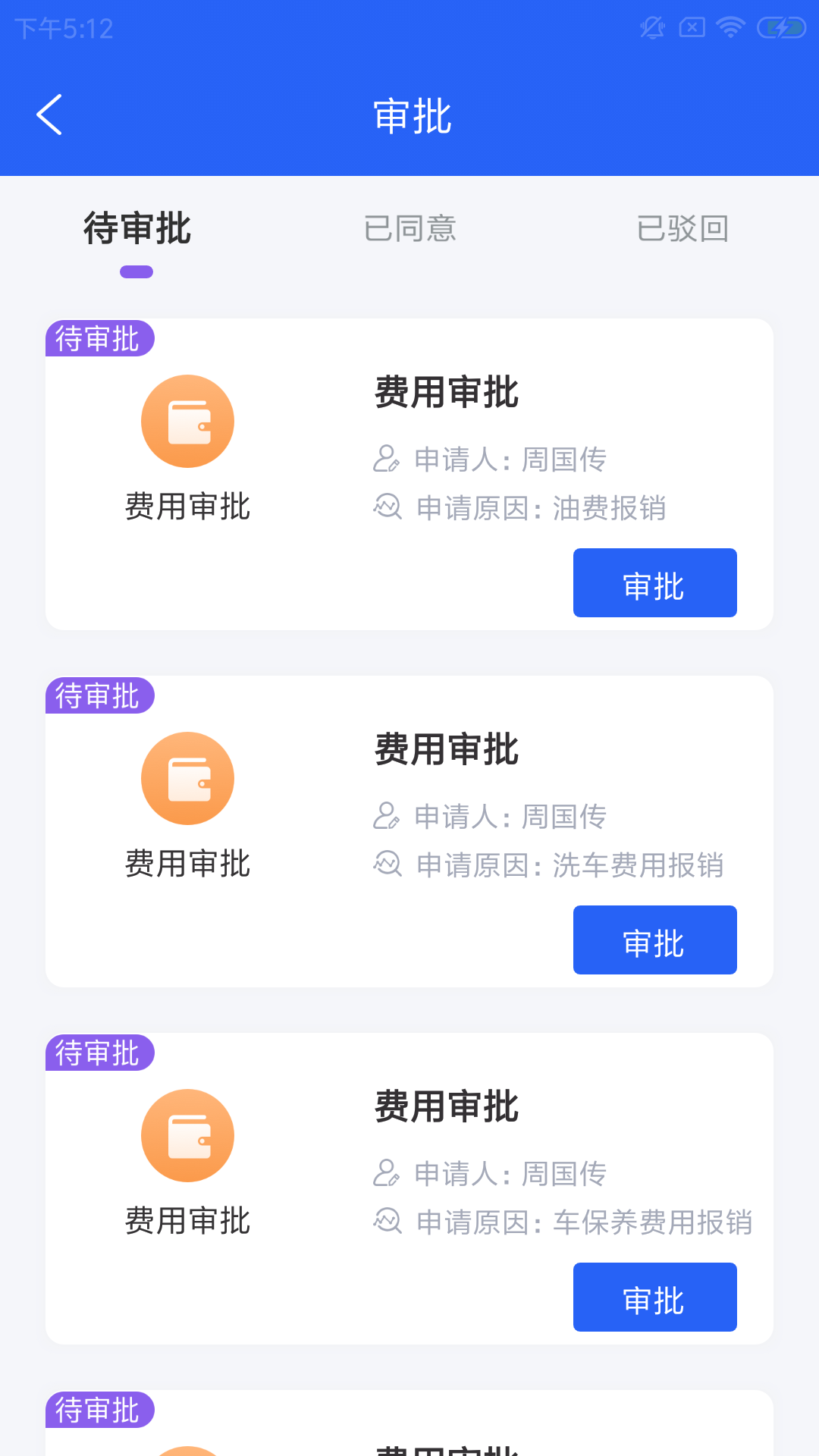
Task: Tap the back arrow to exit 审批 screen
Action: click(x=50, y=115)
